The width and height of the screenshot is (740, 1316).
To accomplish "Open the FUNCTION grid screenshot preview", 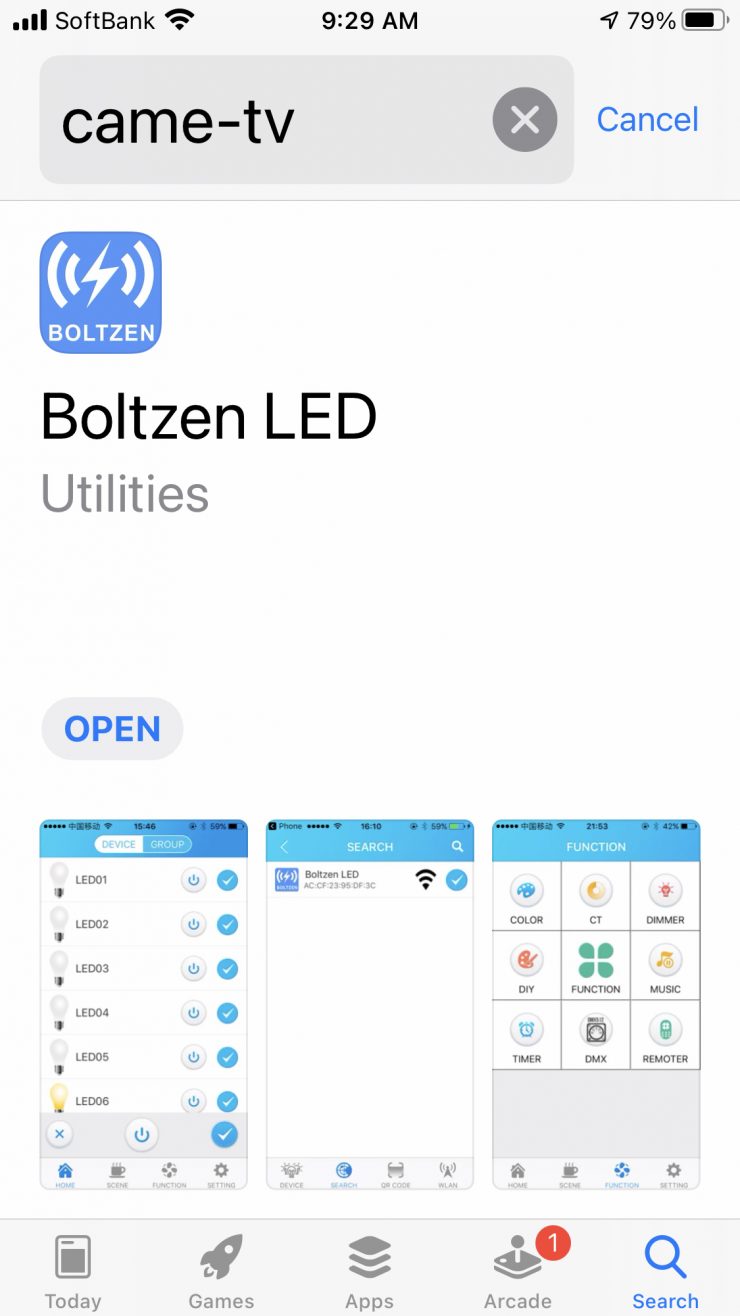I will tap(596, 1005).
